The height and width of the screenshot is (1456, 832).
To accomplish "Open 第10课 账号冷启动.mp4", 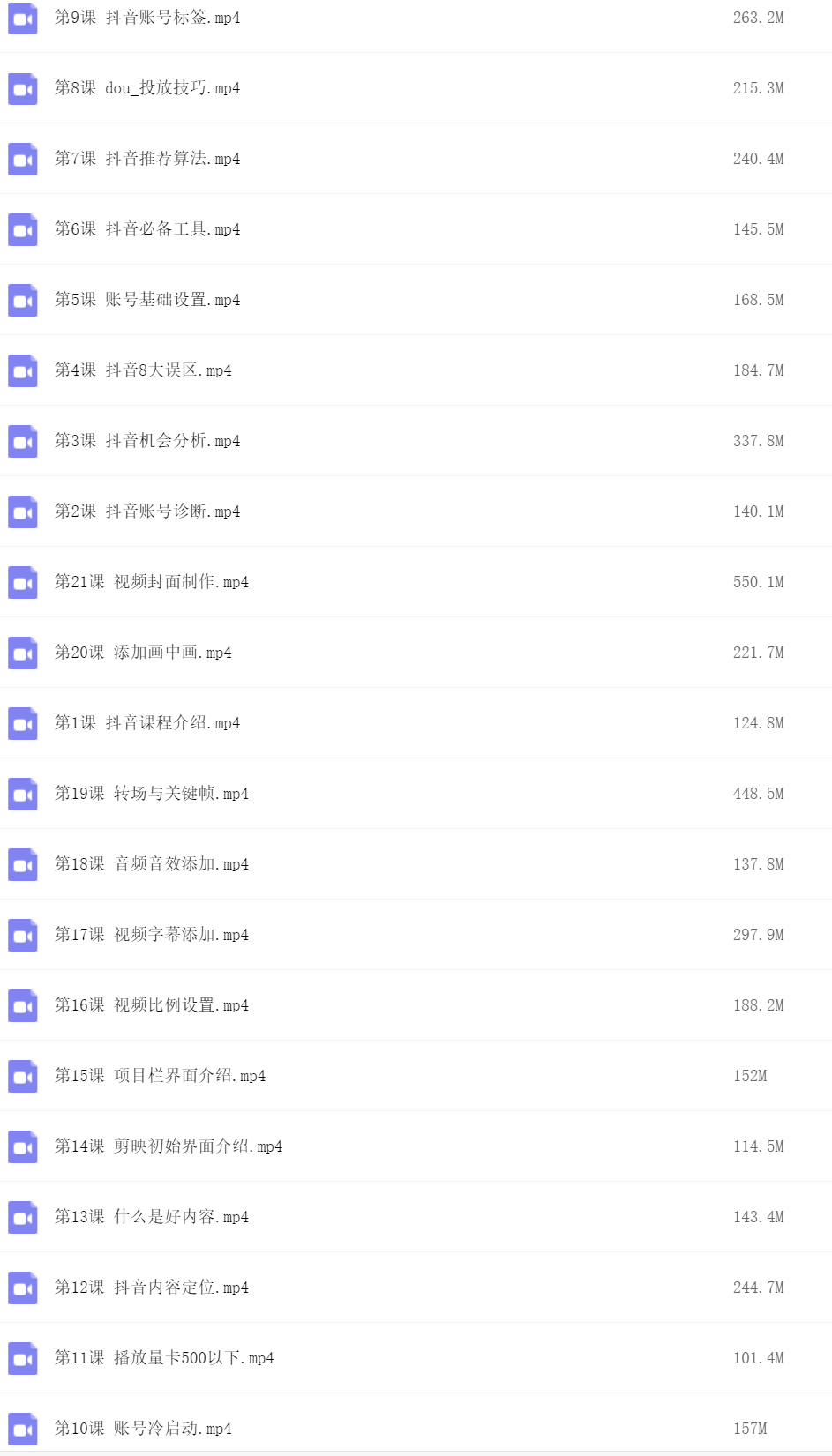I will 143,1429.
